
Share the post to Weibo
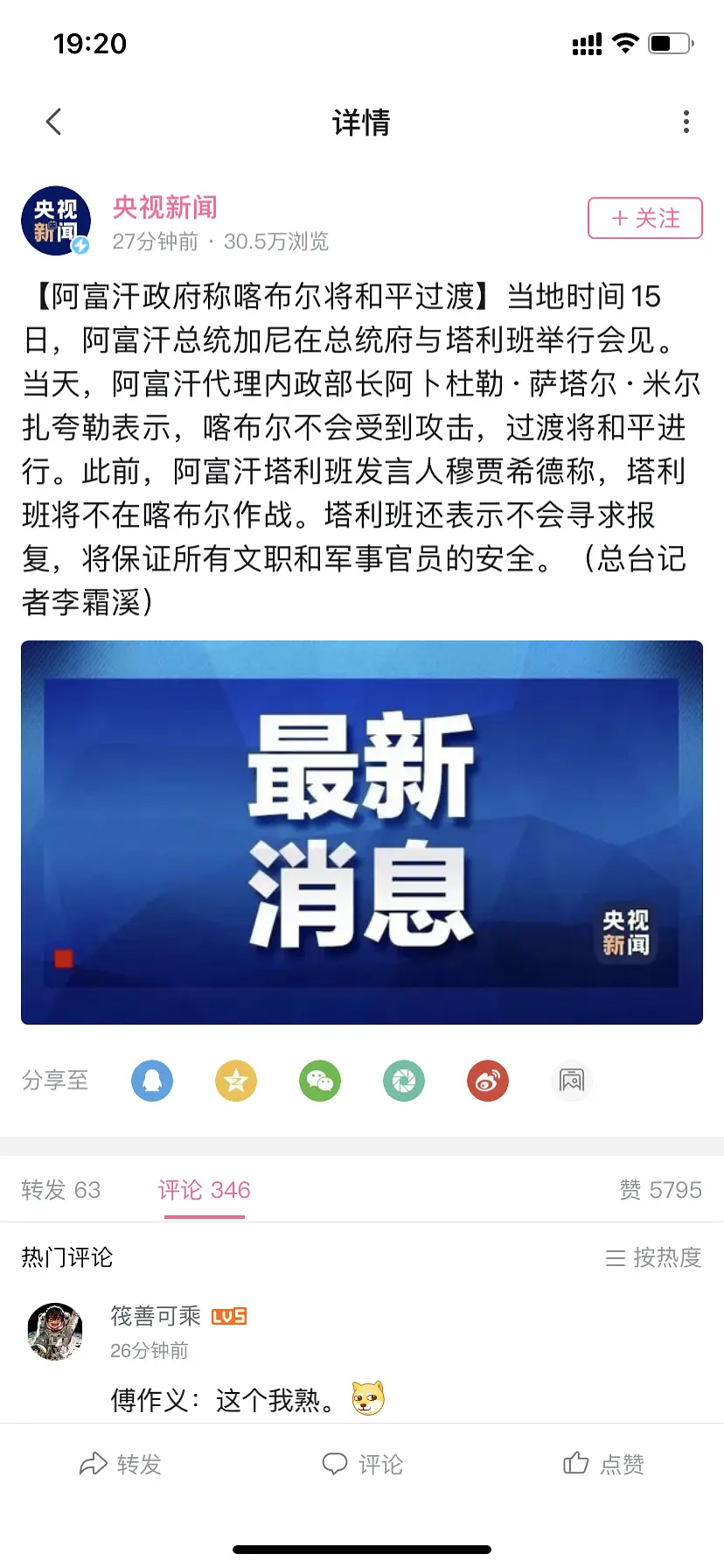click(x=488, y=1081)
